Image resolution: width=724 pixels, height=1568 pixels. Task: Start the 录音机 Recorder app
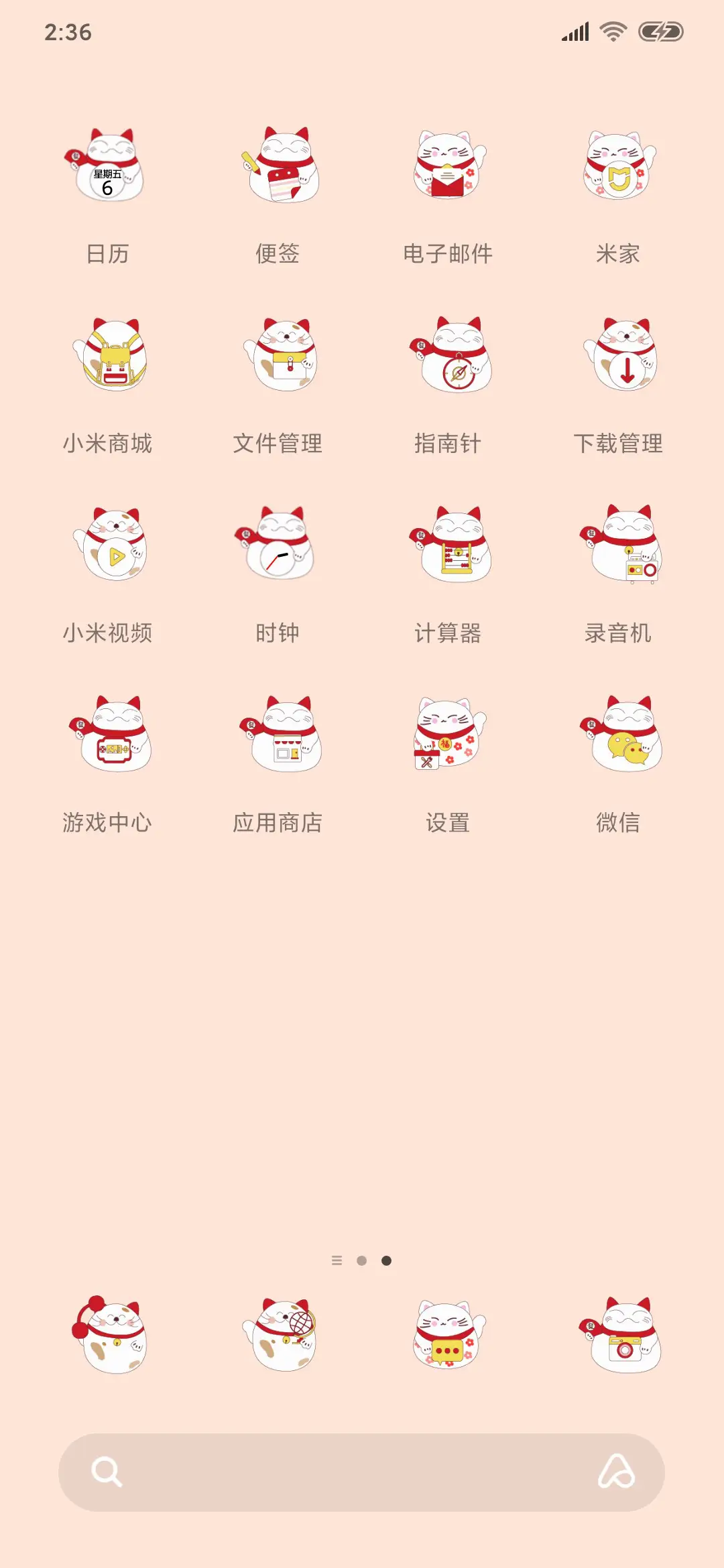coord(617,546)
